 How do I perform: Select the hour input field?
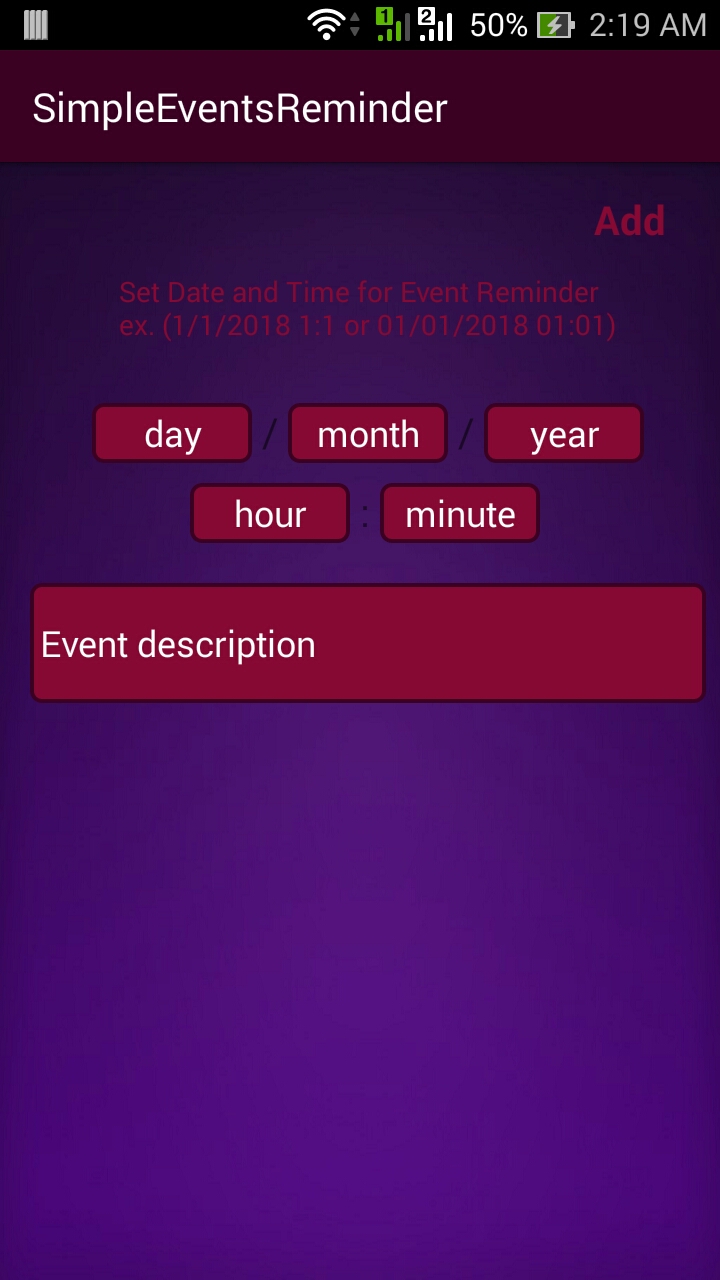tap(270, 513)
